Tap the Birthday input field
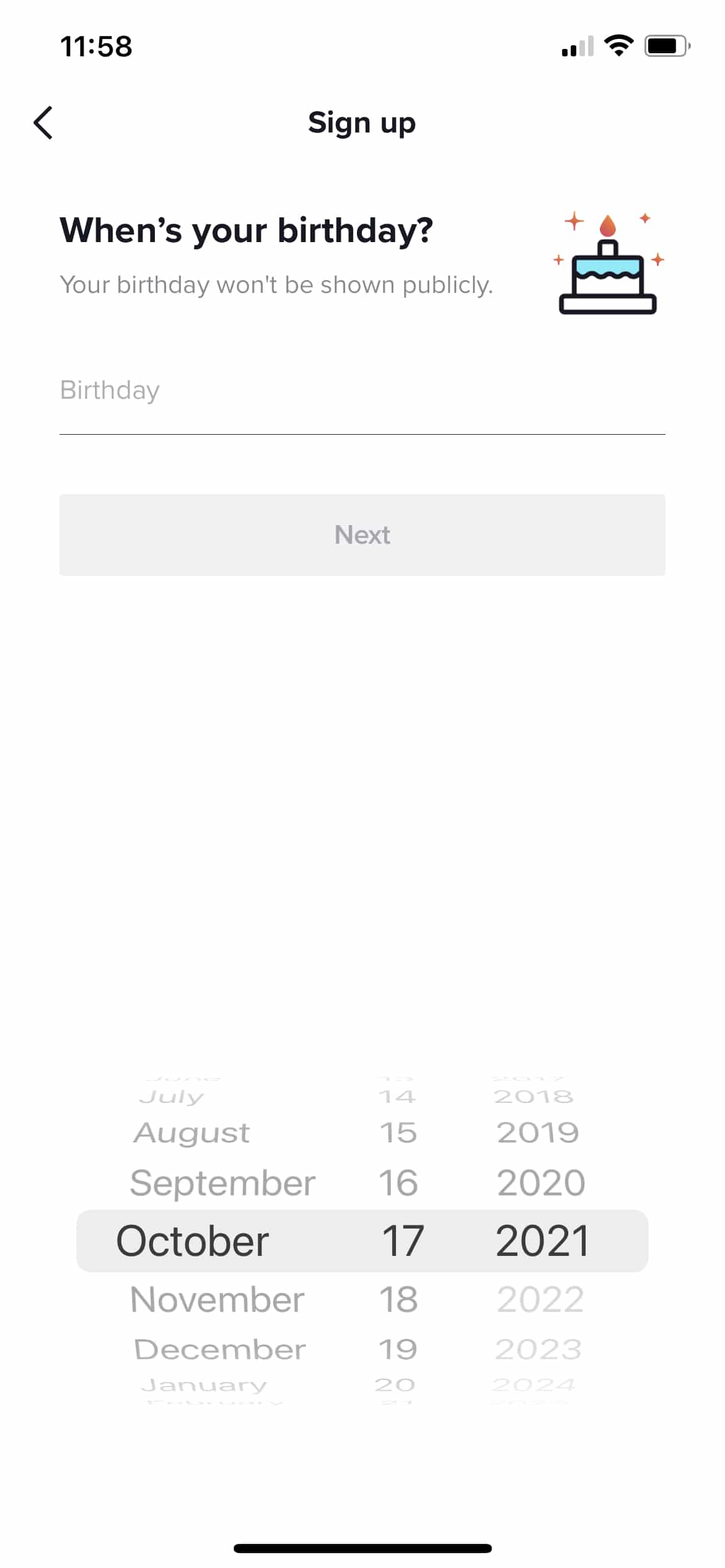The image size is (725, 1568). click(x=362, y=391)
